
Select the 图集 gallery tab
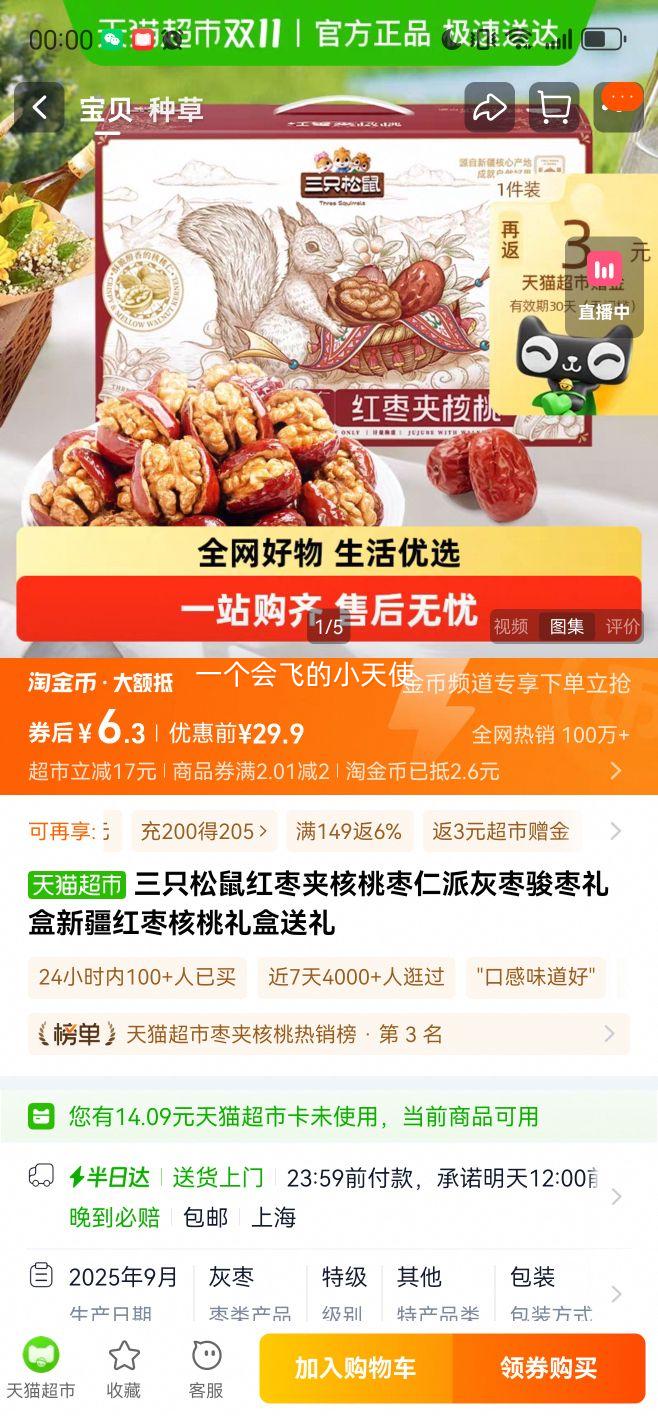pos(567,626)
